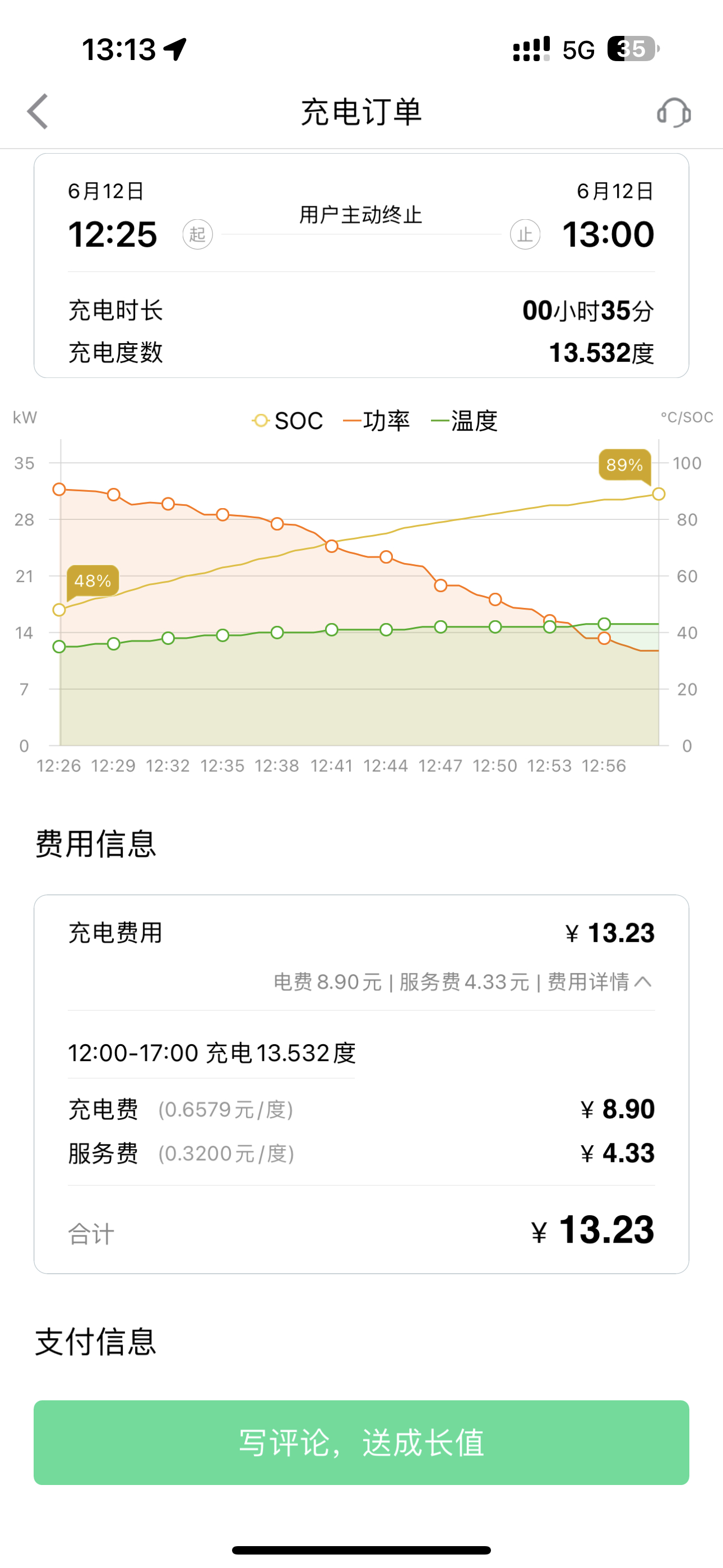Viewport: 723px width, 1568px height.
Task: Toggle the SOC series in chart legend
Action: point(288,421)
